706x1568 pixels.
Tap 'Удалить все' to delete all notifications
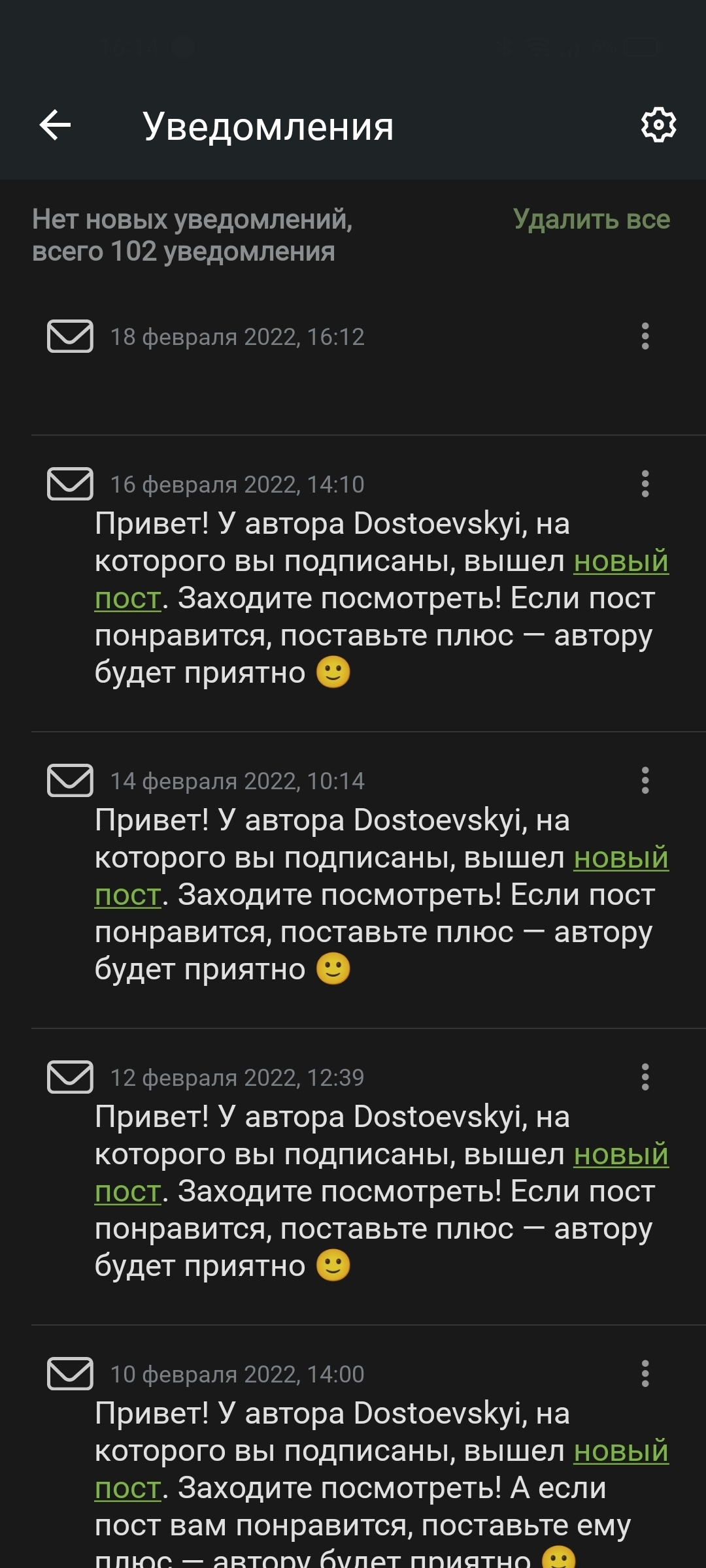pos(592,220)
